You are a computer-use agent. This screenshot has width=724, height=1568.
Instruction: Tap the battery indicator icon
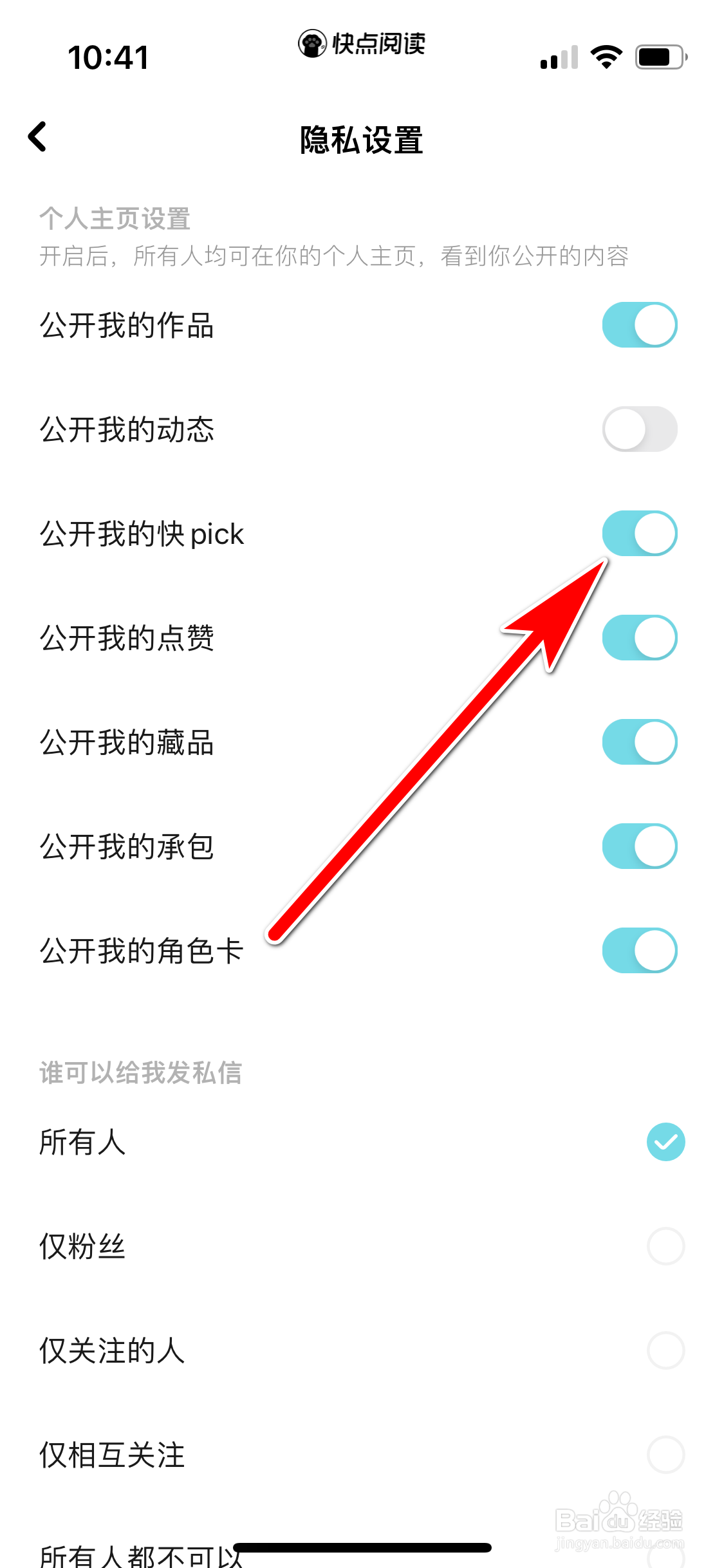pos(656,58)
